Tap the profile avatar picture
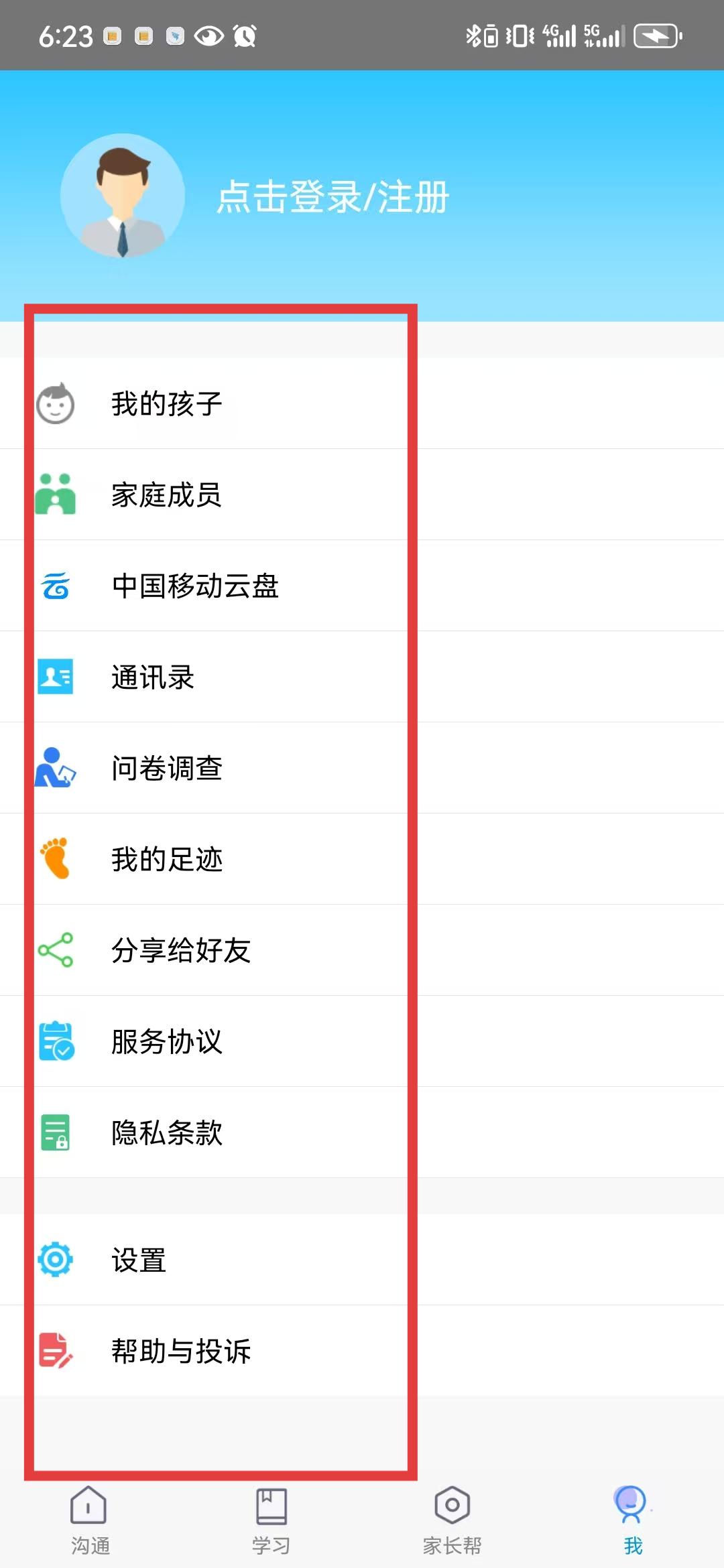This screenshot has height=1568, width=724. coord(123,196)
